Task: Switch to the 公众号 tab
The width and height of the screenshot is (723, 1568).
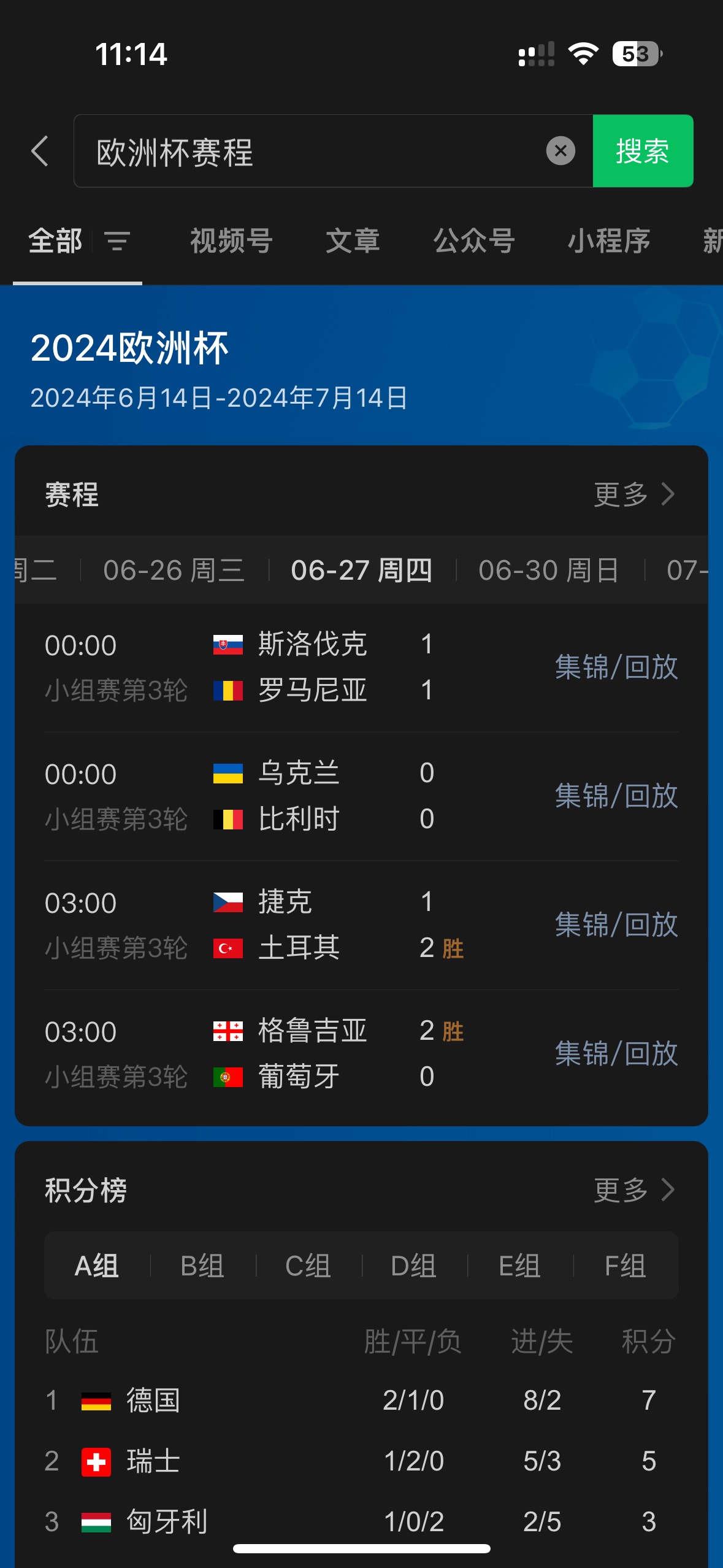Action: (474, 241)
